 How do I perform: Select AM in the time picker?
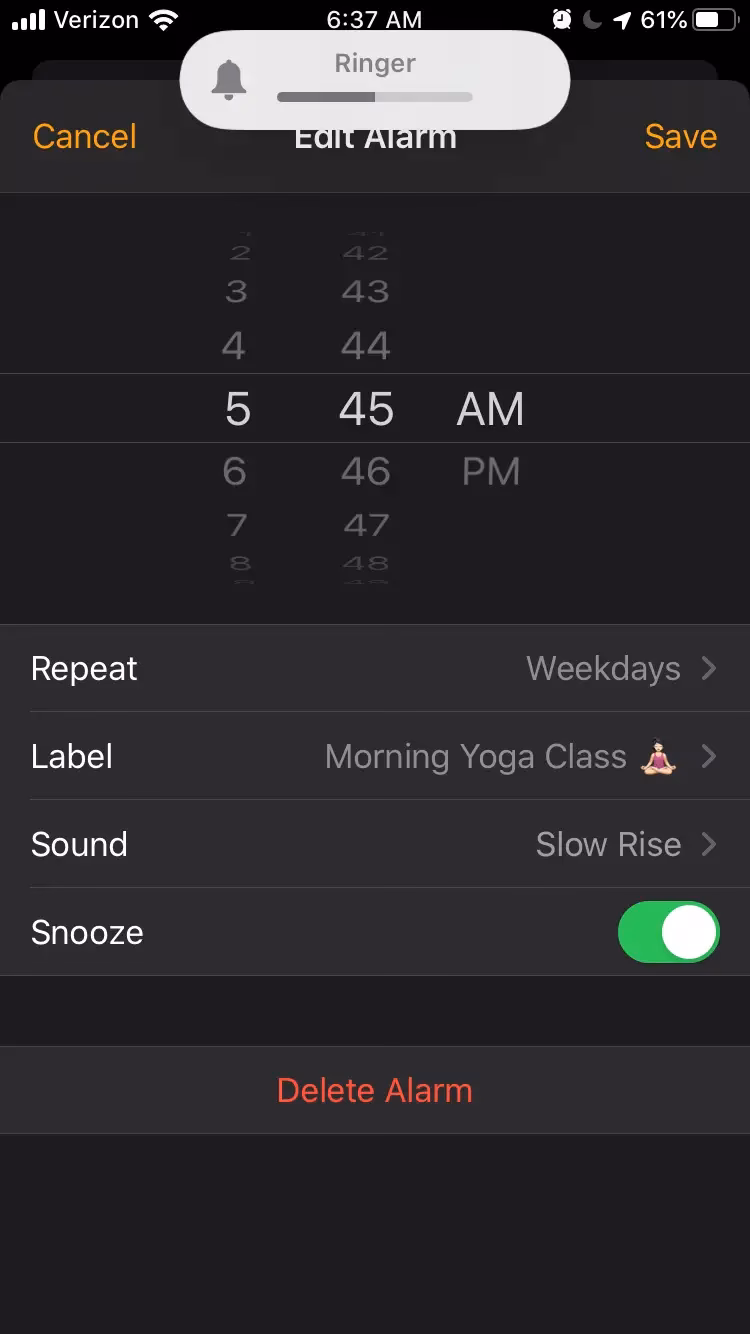pos(489,408)
